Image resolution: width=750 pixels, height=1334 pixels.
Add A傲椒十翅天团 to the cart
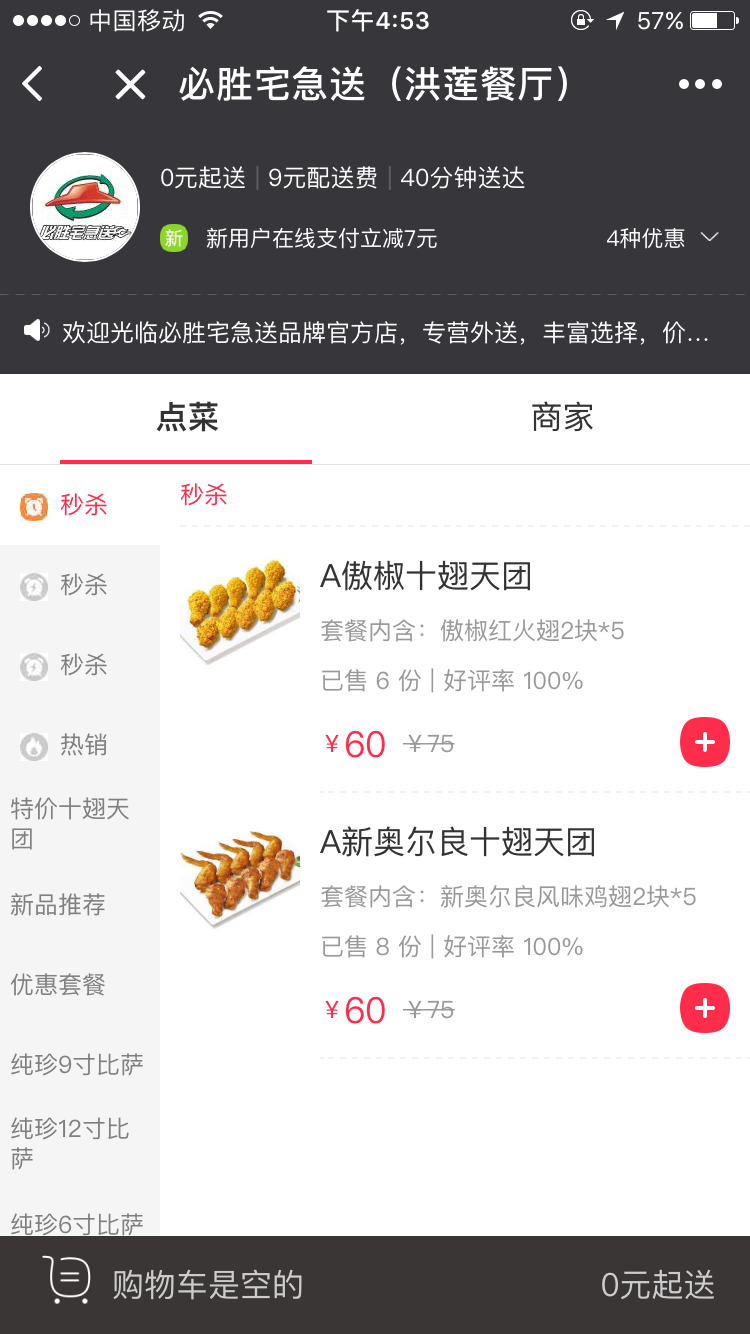coord(705,742)
